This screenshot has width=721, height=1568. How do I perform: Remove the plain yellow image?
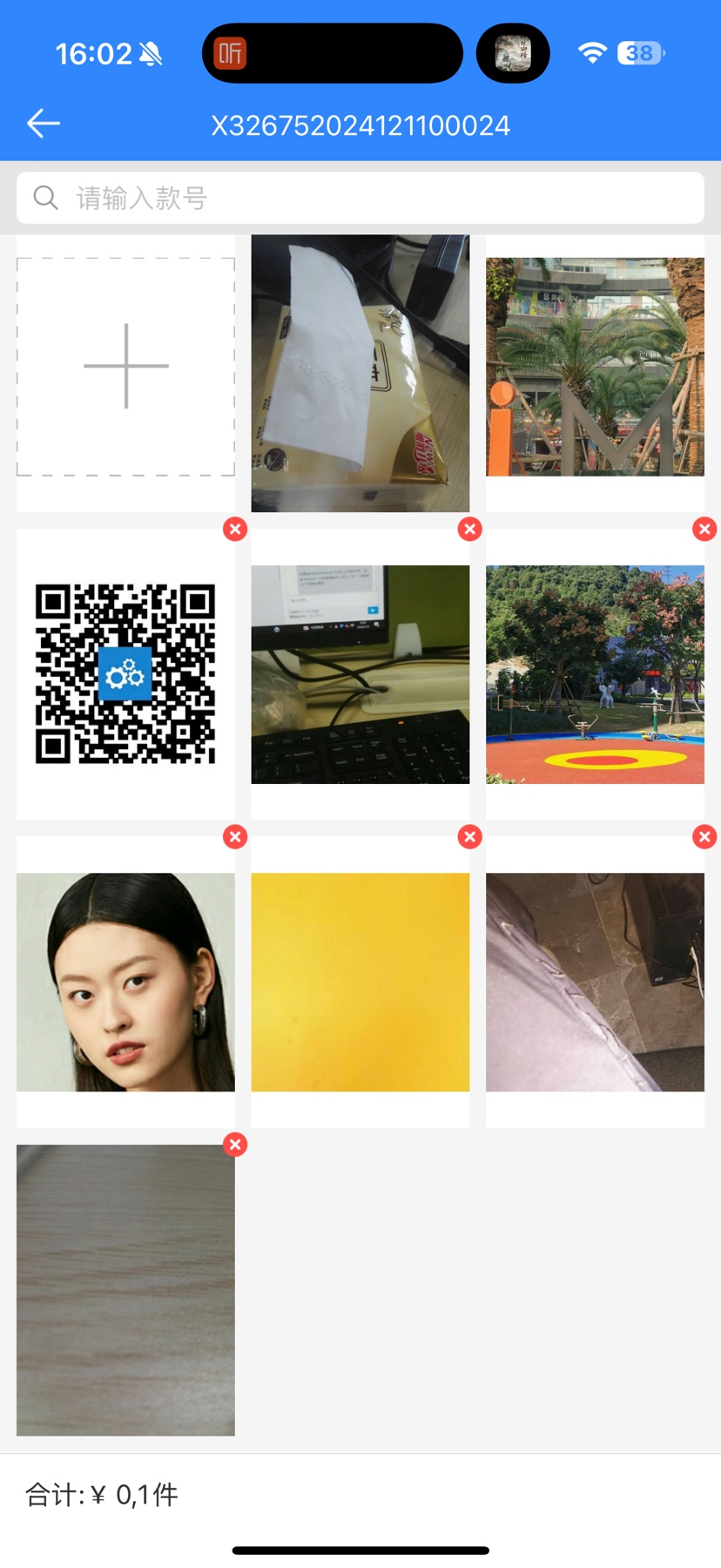coord(470,837)
